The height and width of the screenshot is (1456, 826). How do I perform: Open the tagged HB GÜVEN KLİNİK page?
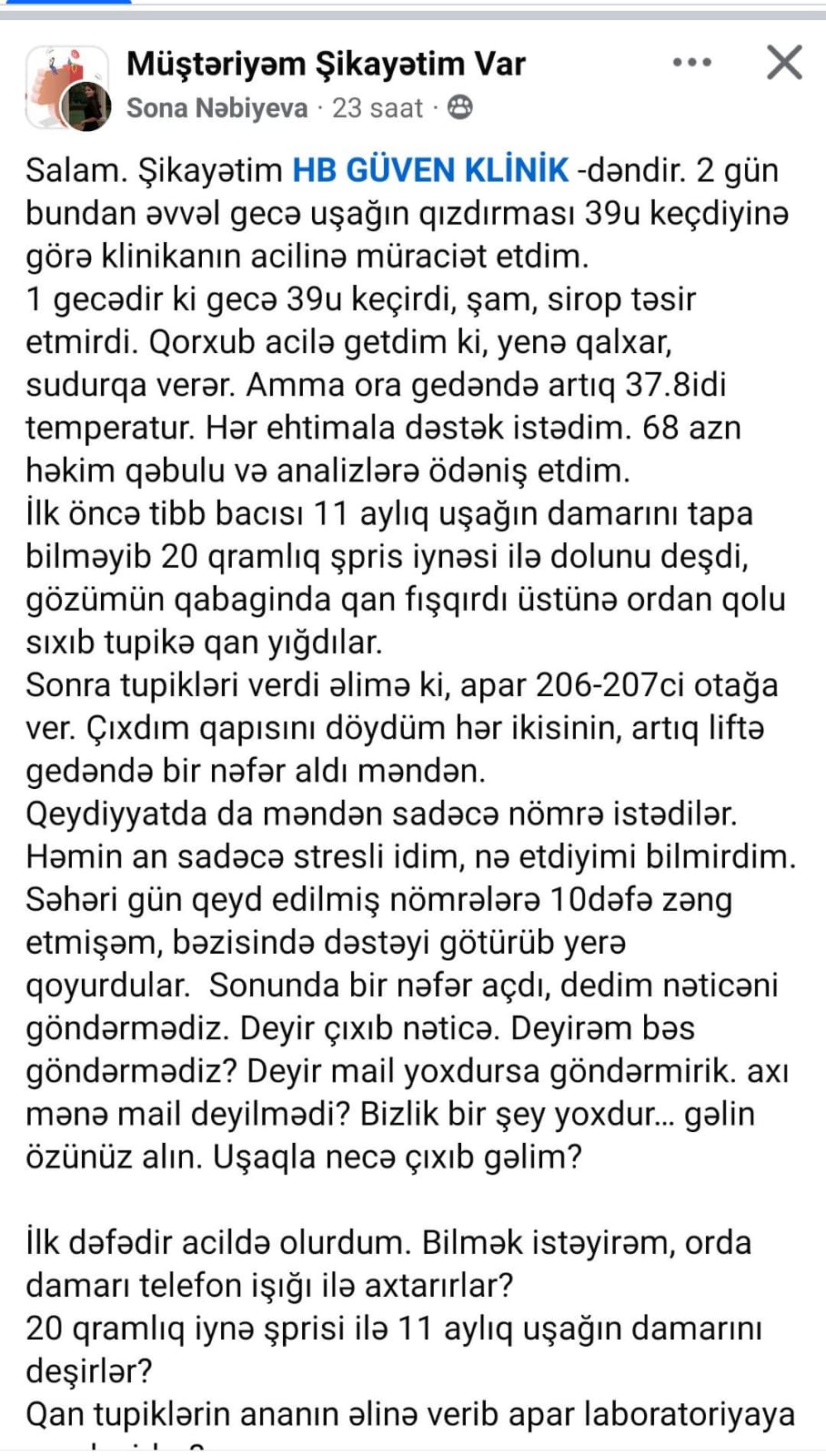click(x=430, y=170)
